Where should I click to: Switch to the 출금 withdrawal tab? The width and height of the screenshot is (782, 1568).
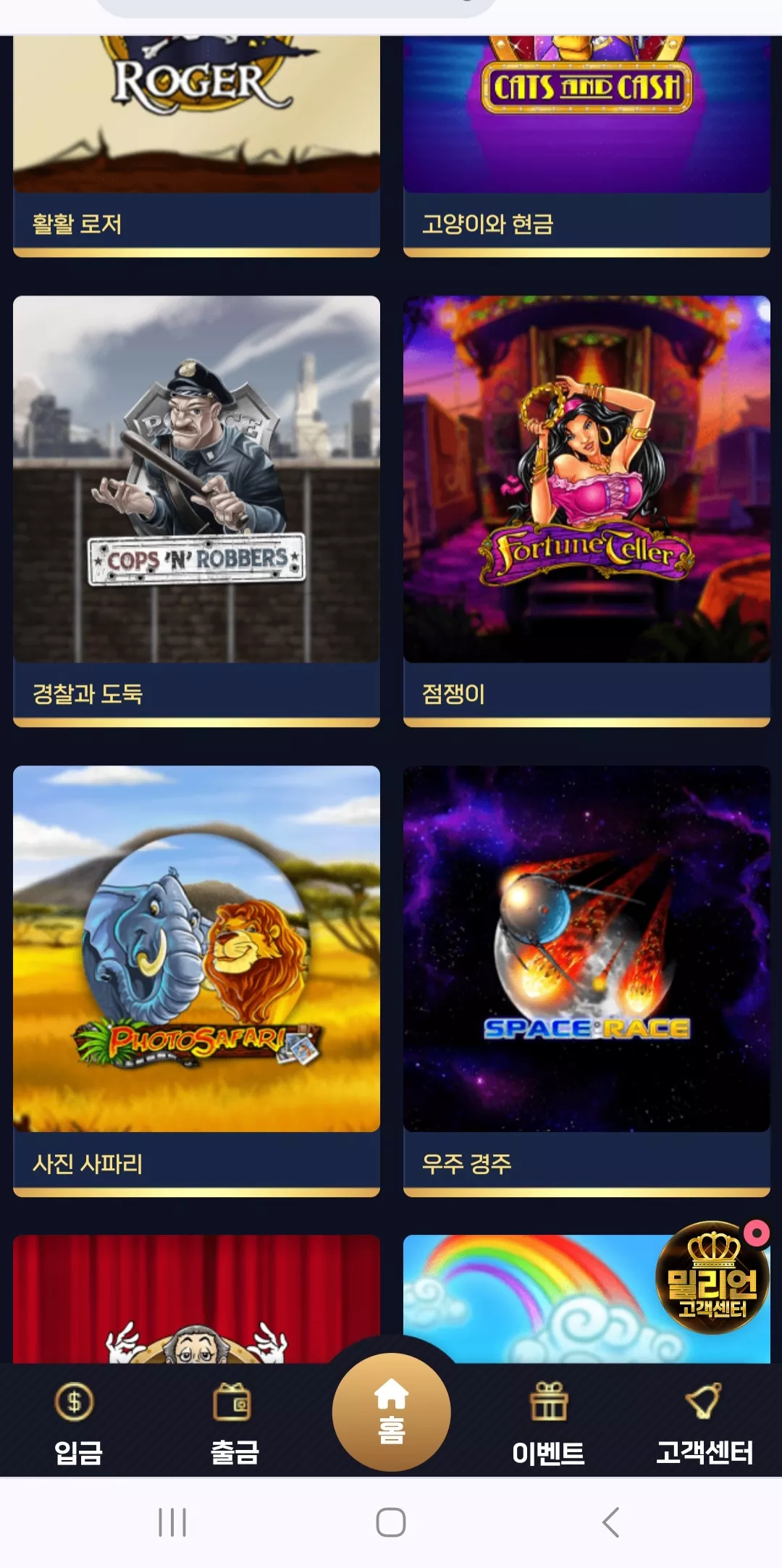click(x=234, y=1422)
